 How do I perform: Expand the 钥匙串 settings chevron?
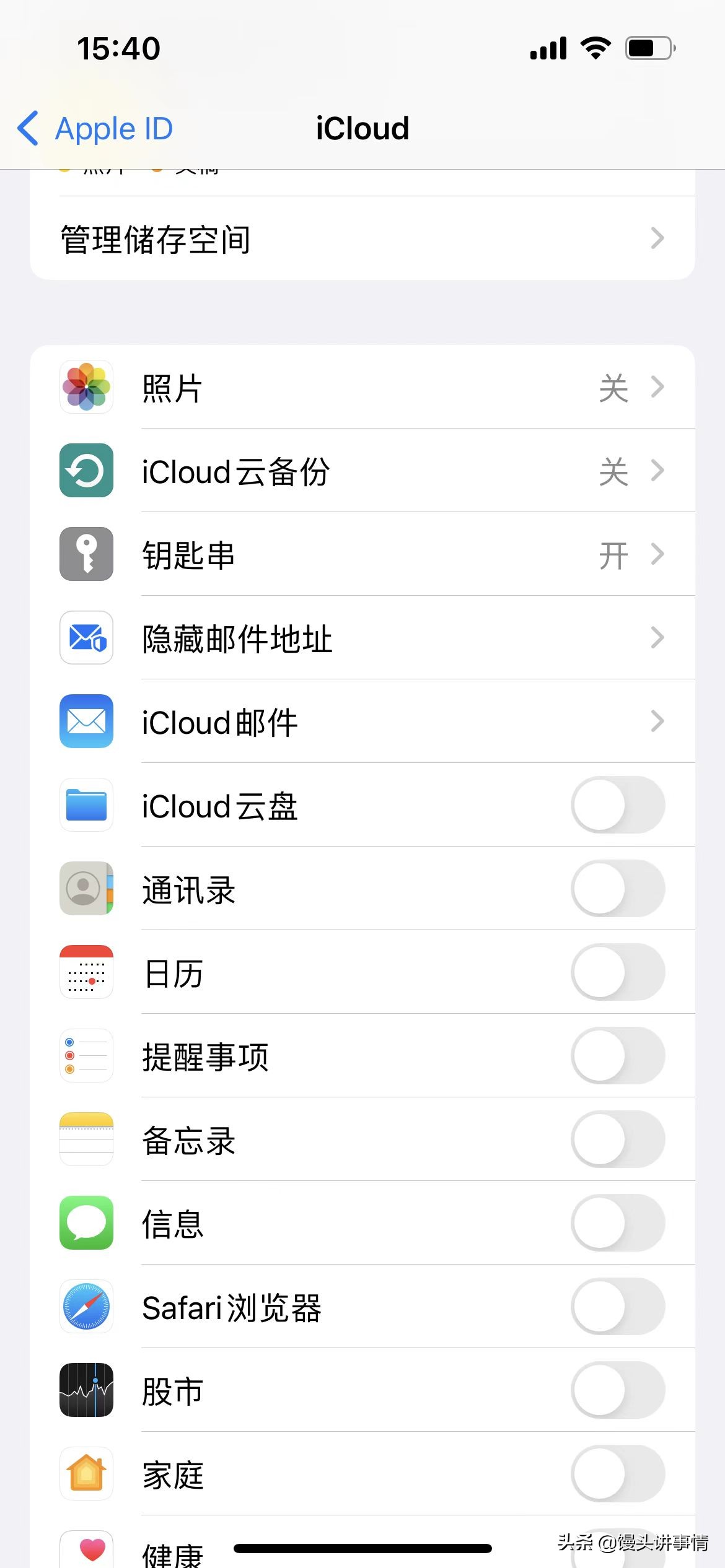(x=657, y=554)
